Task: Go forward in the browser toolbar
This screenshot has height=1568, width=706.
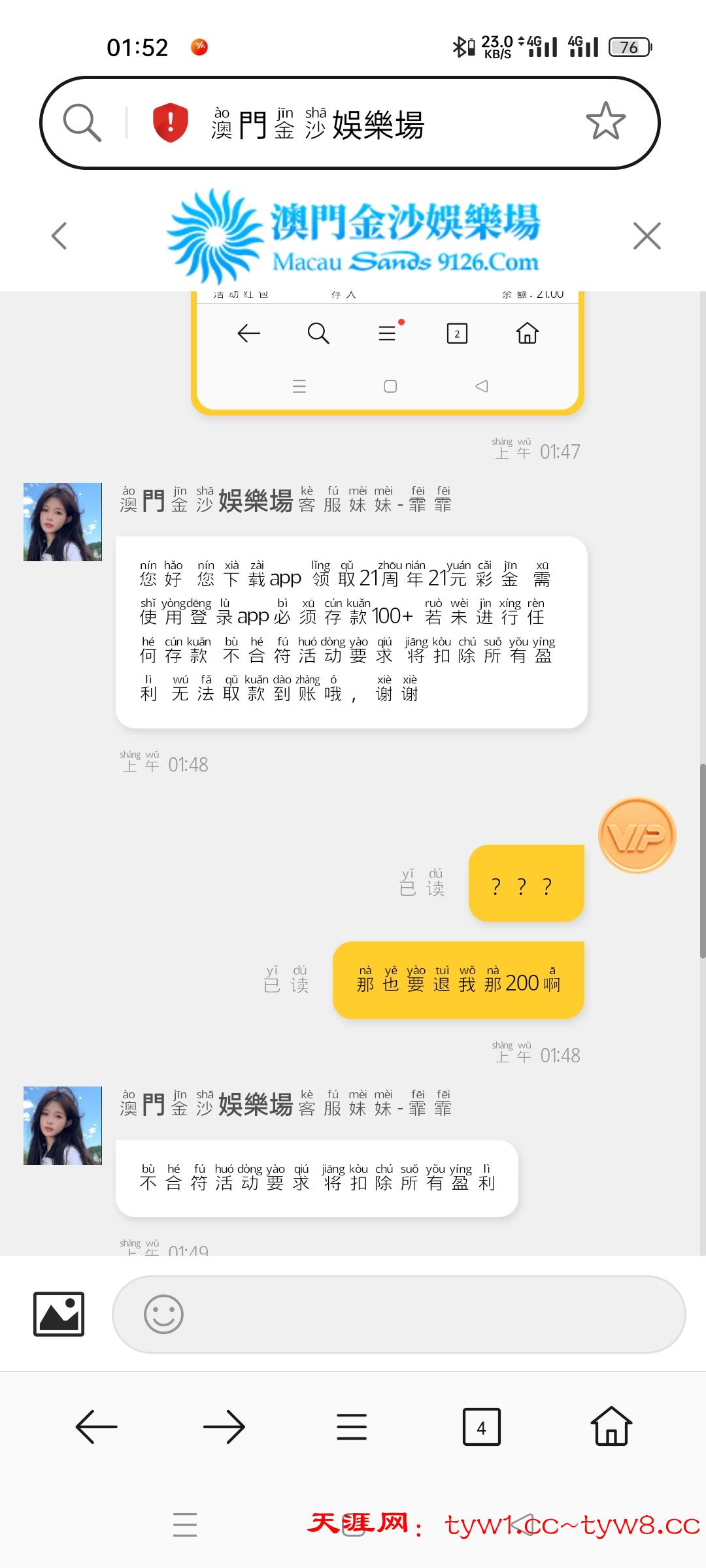Action: (224, 1427)
